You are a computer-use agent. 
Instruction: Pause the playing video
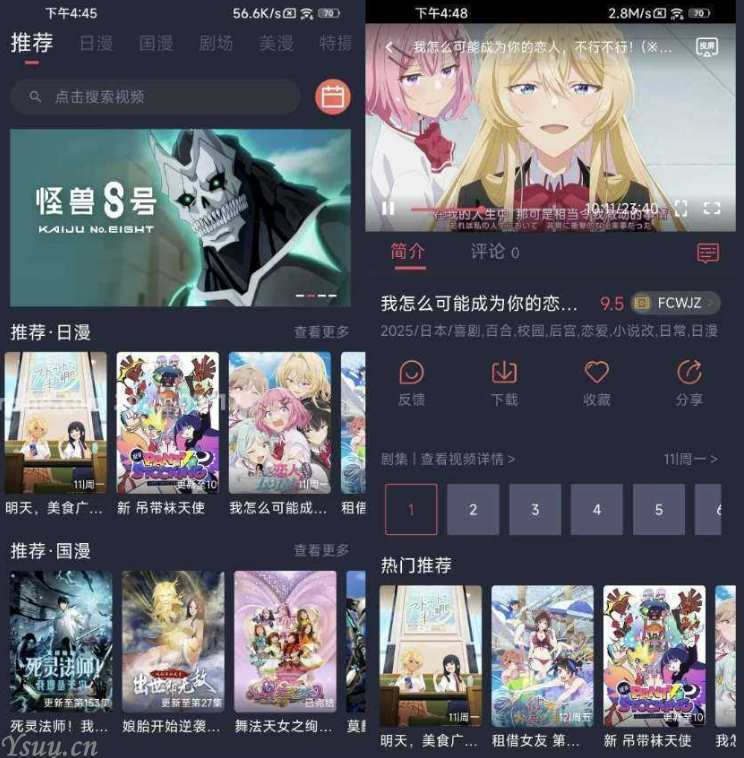[388, 208]
